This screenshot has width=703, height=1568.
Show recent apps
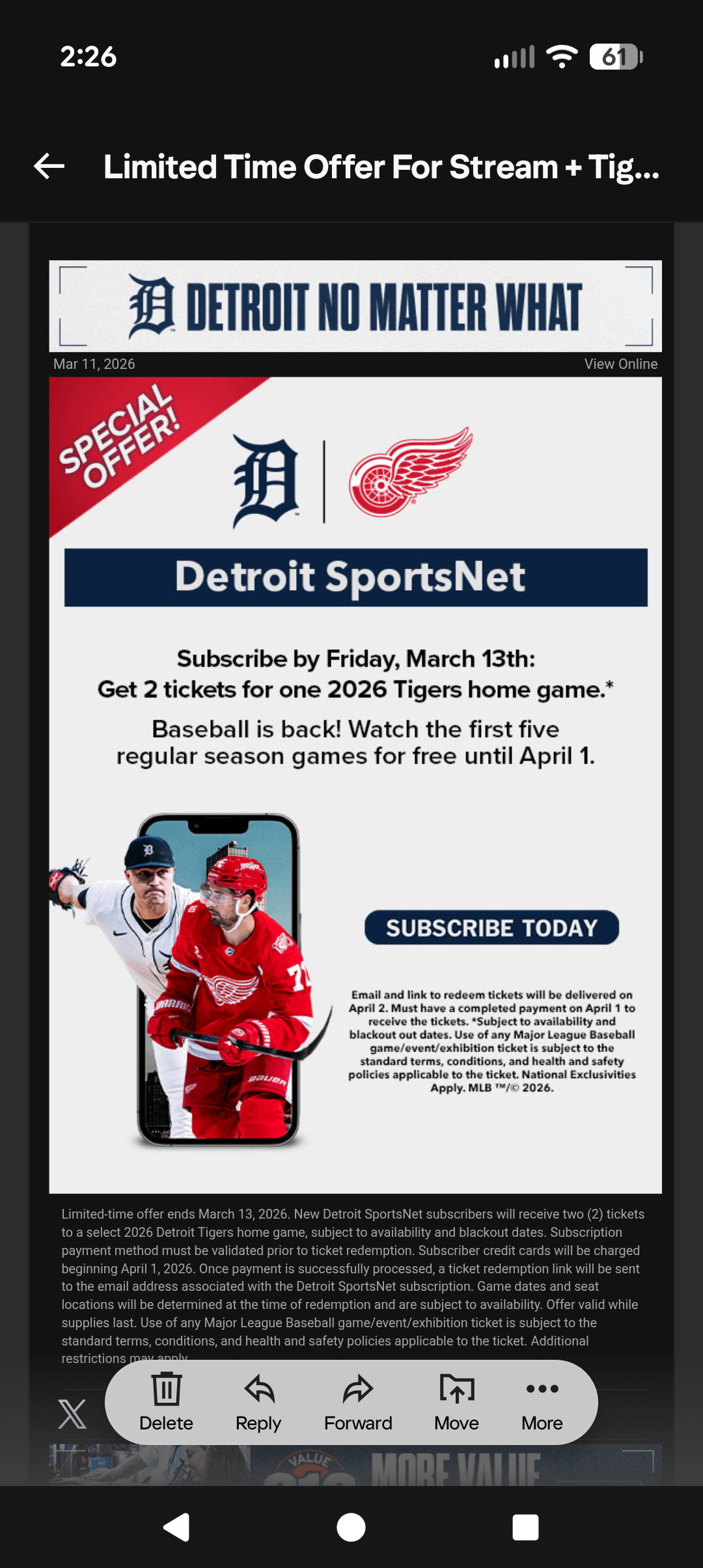(x=525, y=1527)
